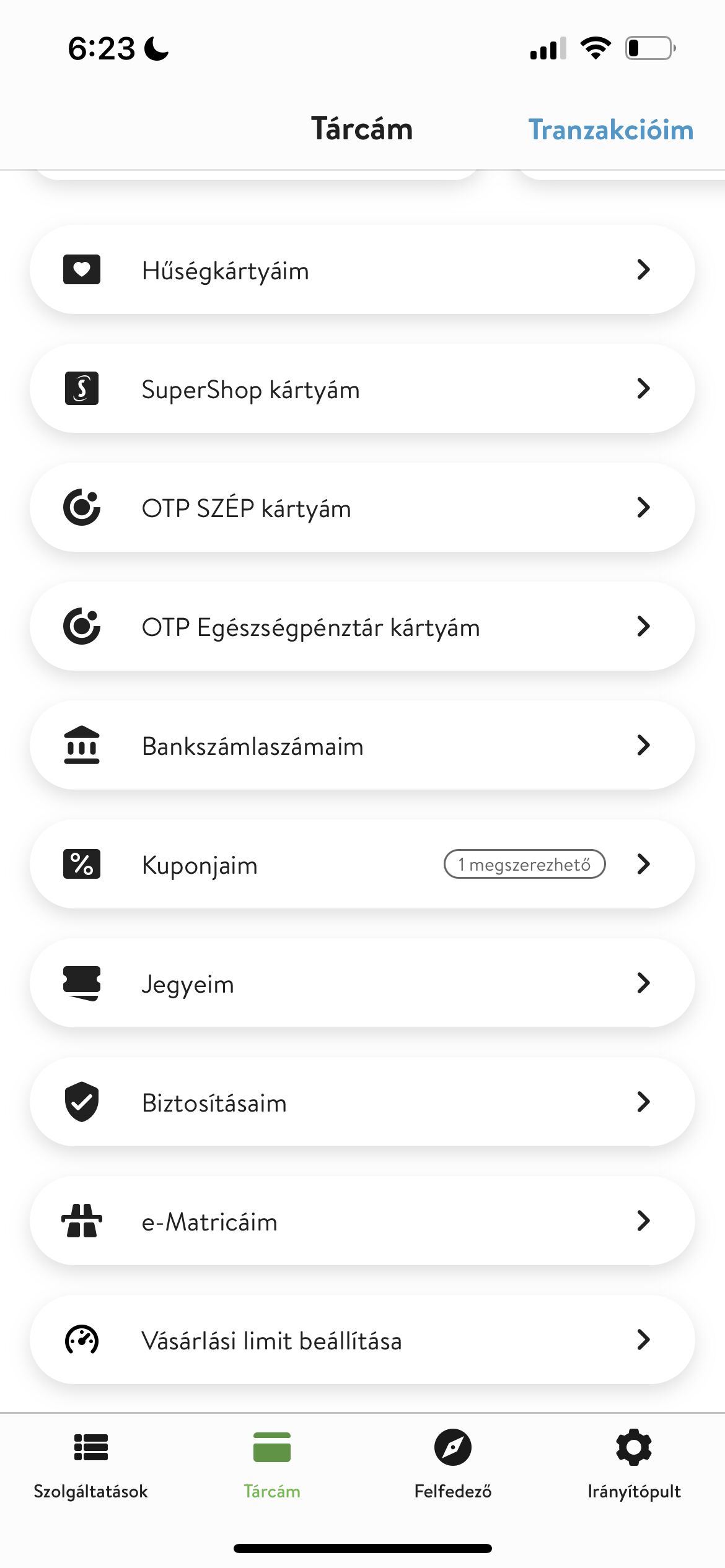Screen dimensions: 725x1568
Task: Open the Kuponjaim coupons row
Action: 362,864
